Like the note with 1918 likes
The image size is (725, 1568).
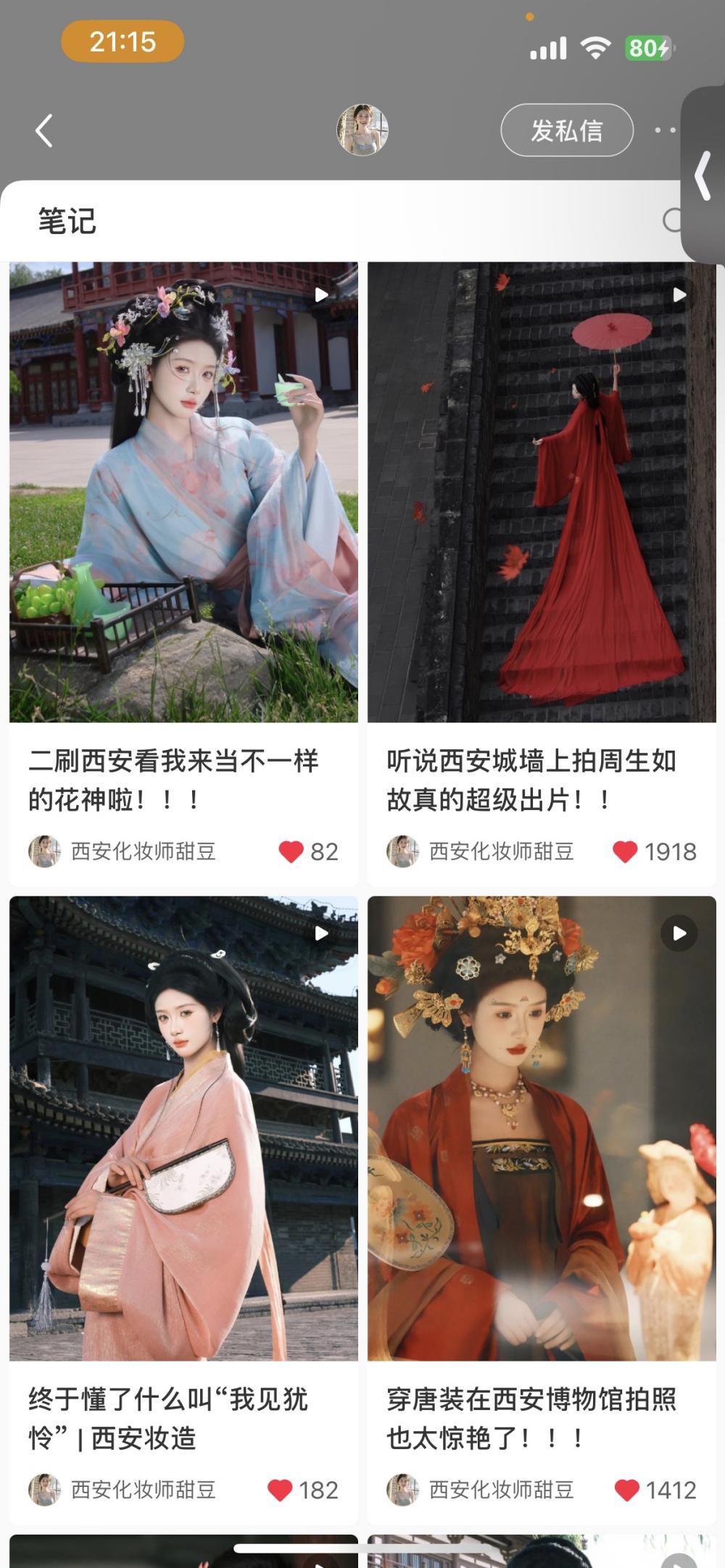625,851
